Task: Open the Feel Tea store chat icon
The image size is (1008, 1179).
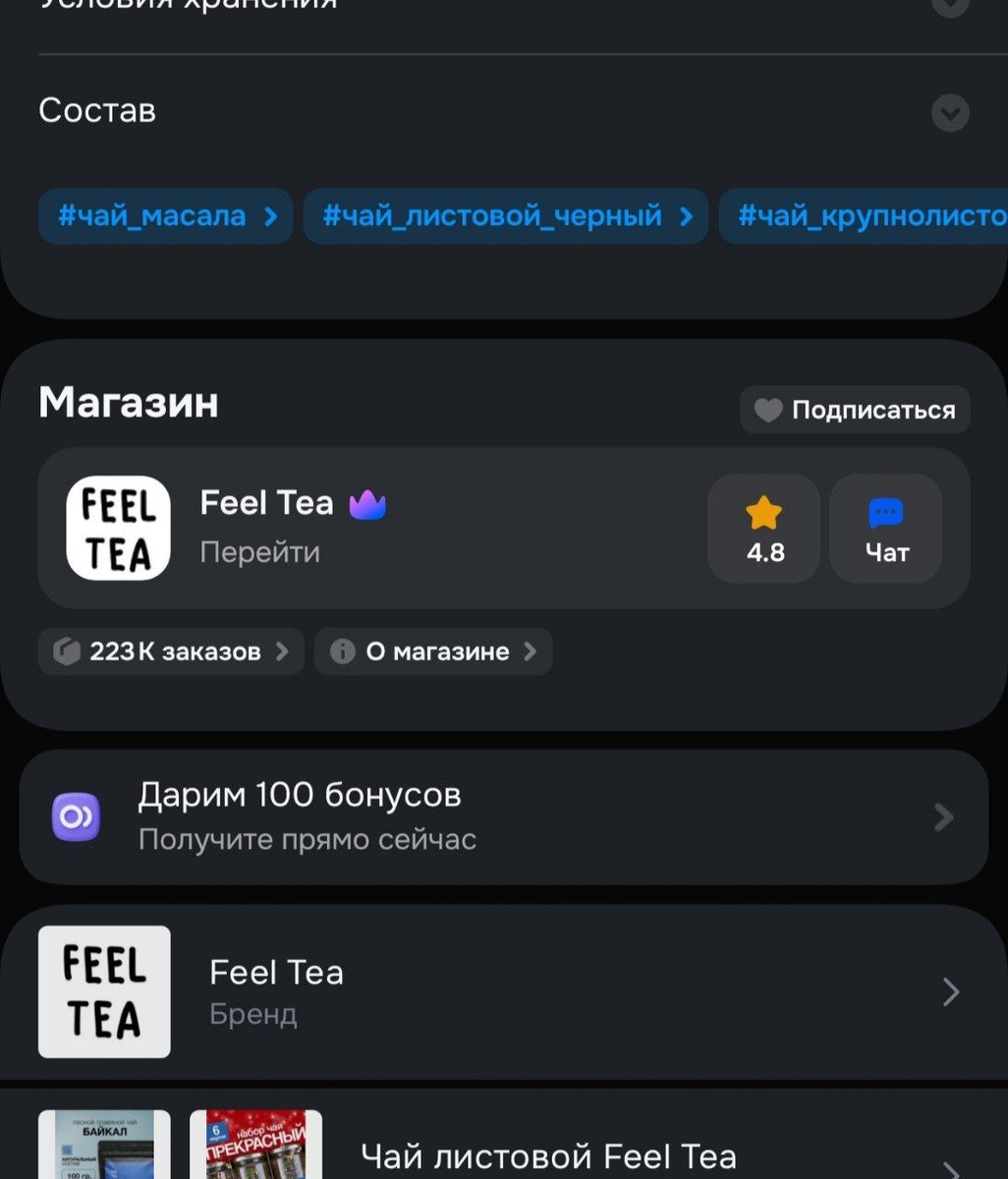Action: [885, 512]
